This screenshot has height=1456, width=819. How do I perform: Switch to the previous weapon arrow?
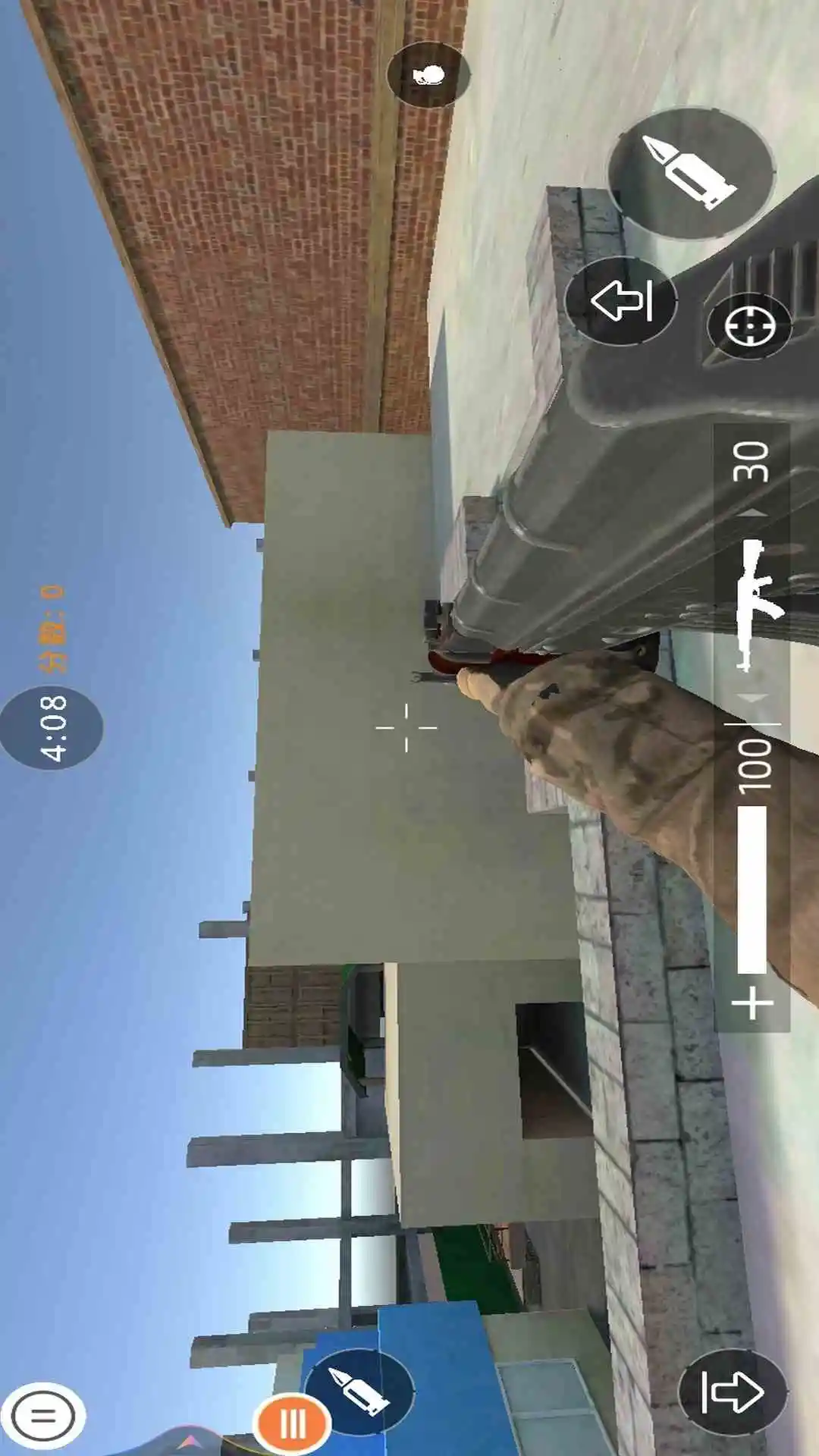753,697
